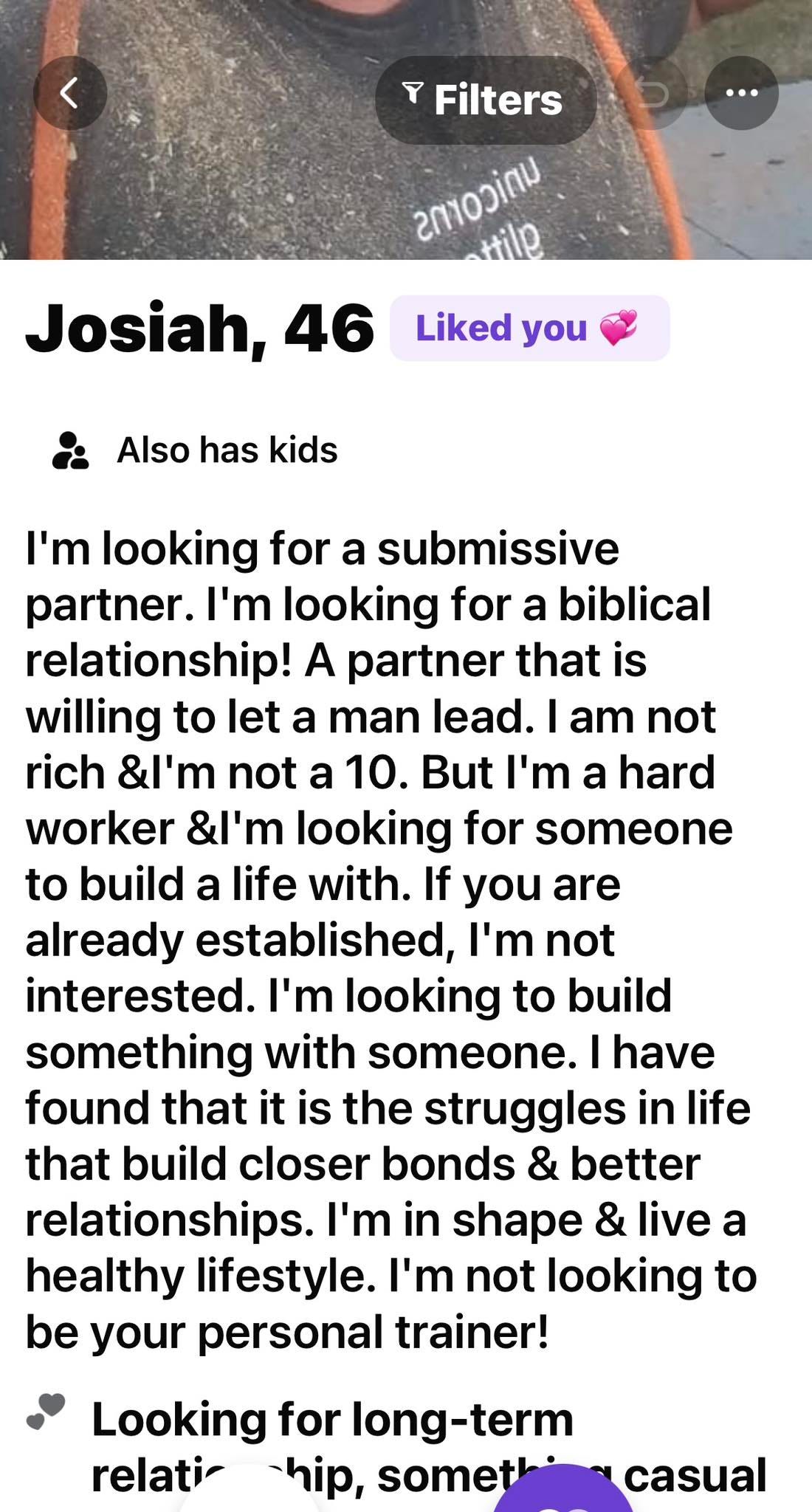The image size is (812, 1512).
Task: Open the Filters button
Action: click(x=486, y=100)
